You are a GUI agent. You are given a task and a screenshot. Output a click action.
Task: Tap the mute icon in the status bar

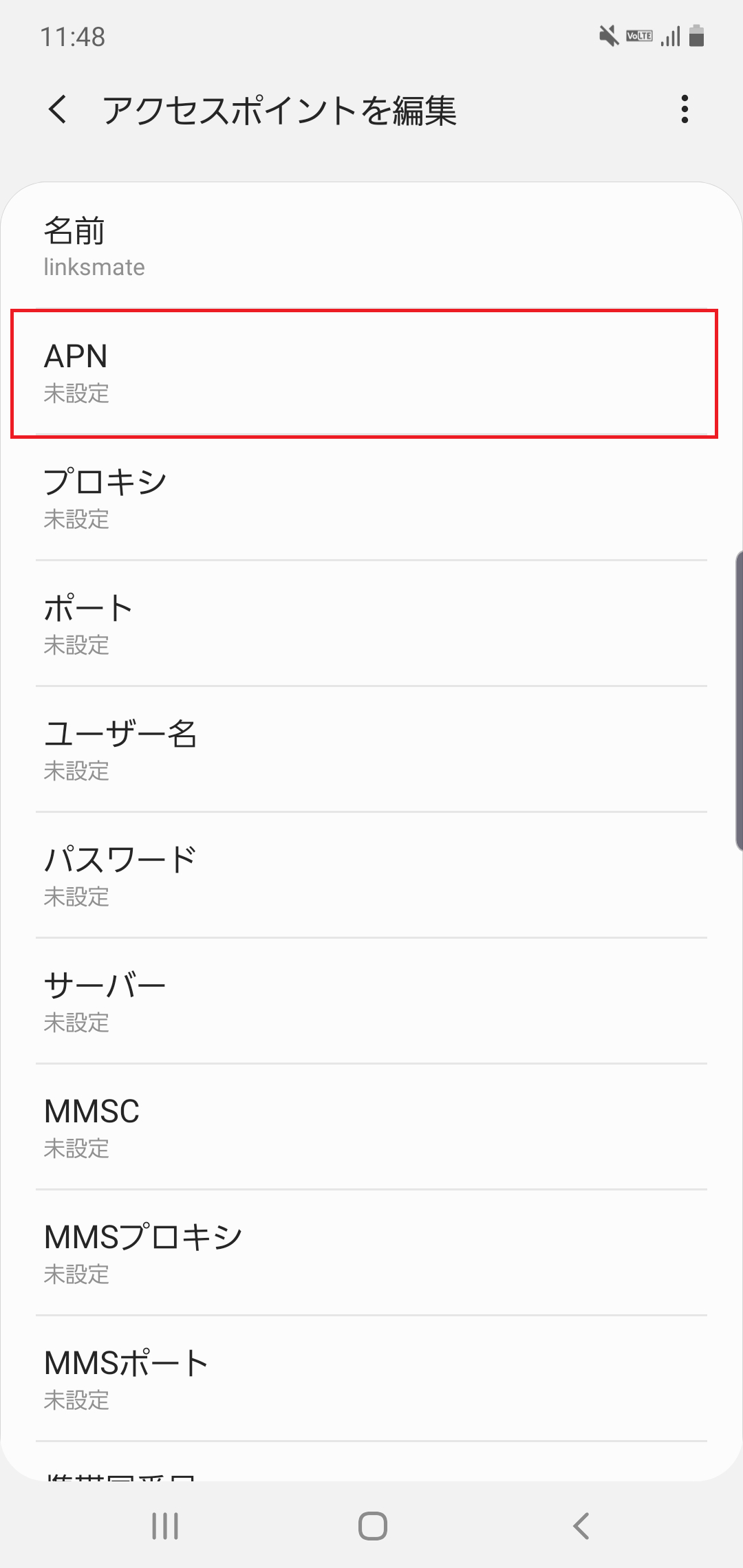pyautogui.click(x=608, y=36)
